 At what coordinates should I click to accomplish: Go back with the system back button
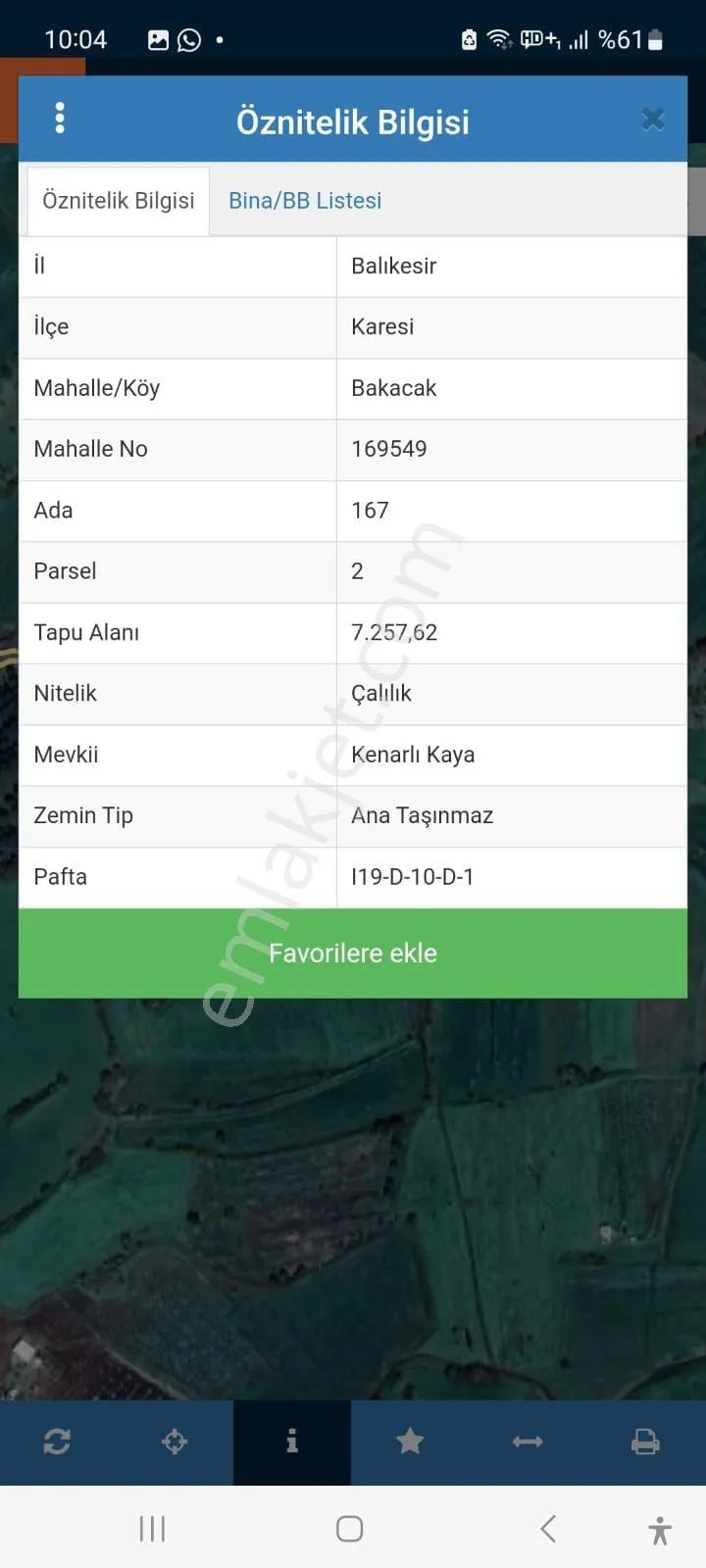pyautogui.click(x=548, y=1529)
